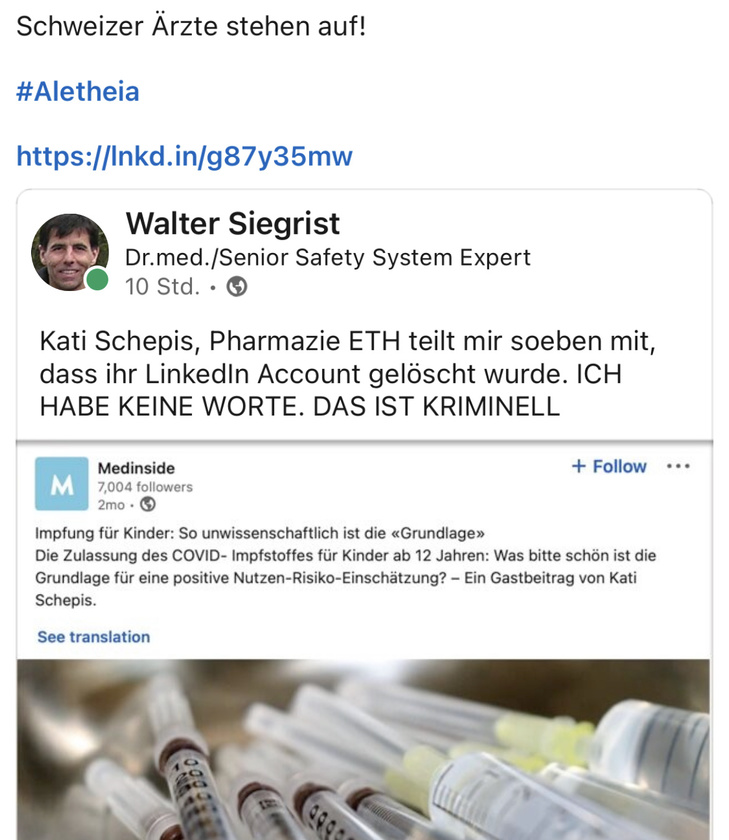Open Walter Siegrist's profile picture

[69, 252]
